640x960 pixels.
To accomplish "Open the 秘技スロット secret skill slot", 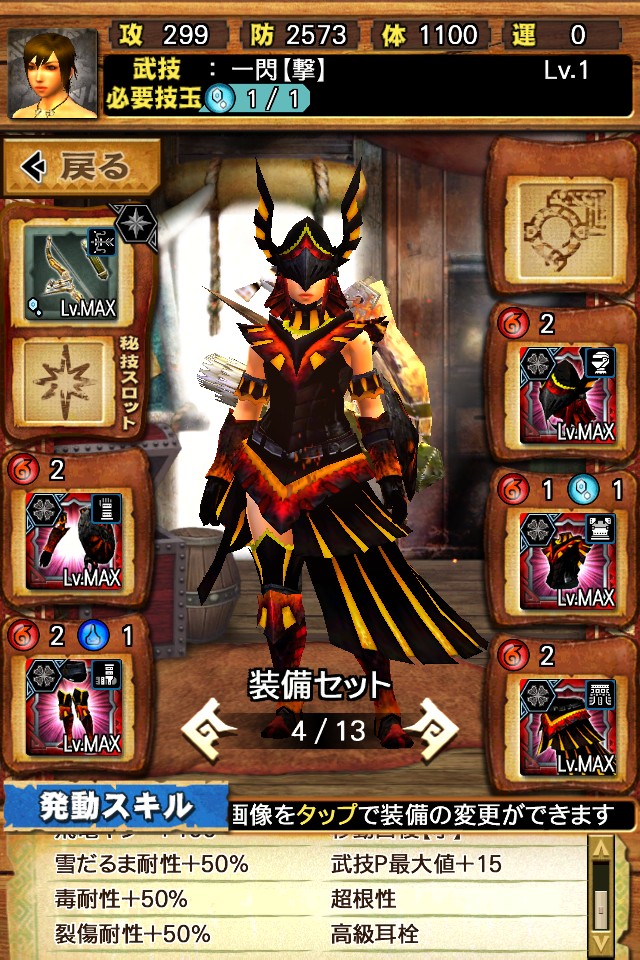I will (x=70, y=385).
